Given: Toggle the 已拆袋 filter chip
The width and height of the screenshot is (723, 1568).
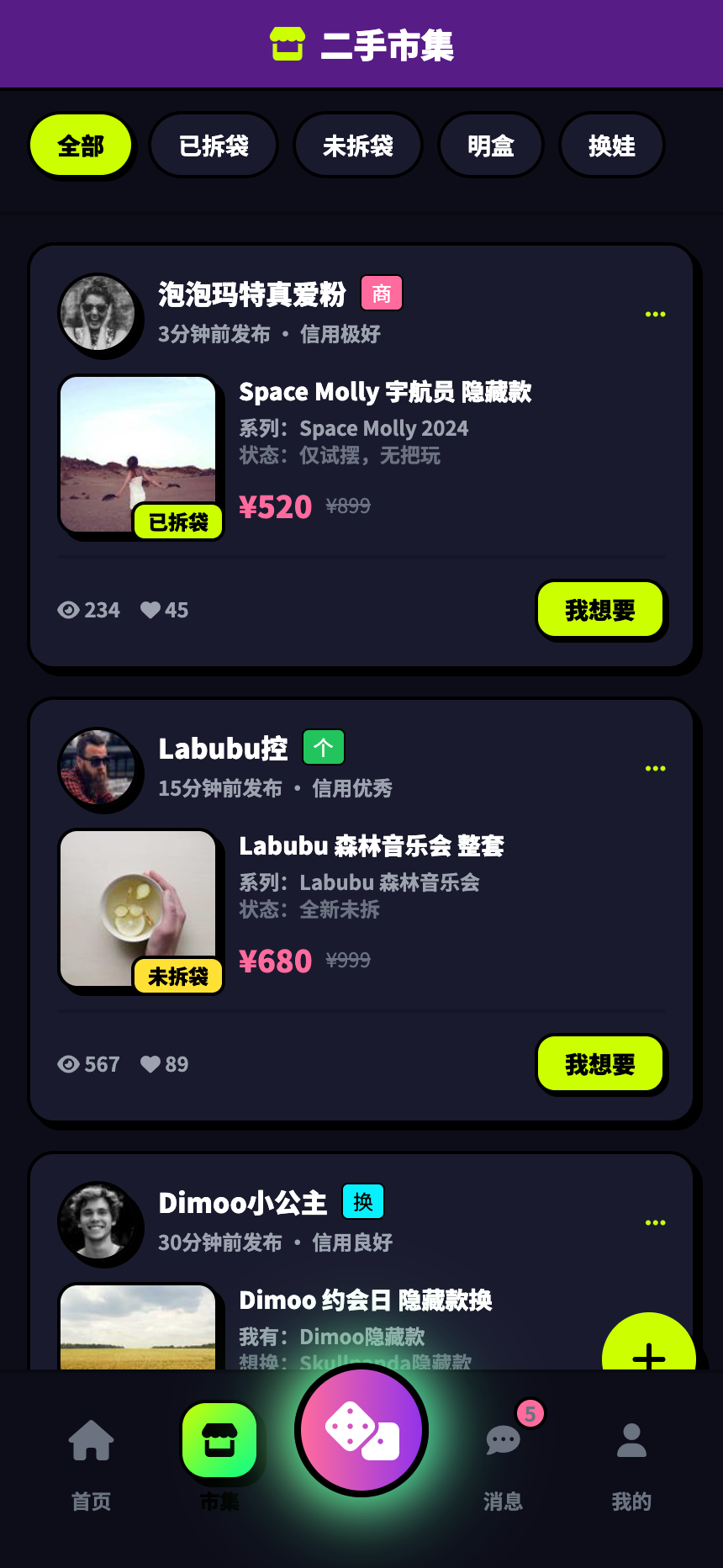Looking at the screenshot, I should [214, 145].
